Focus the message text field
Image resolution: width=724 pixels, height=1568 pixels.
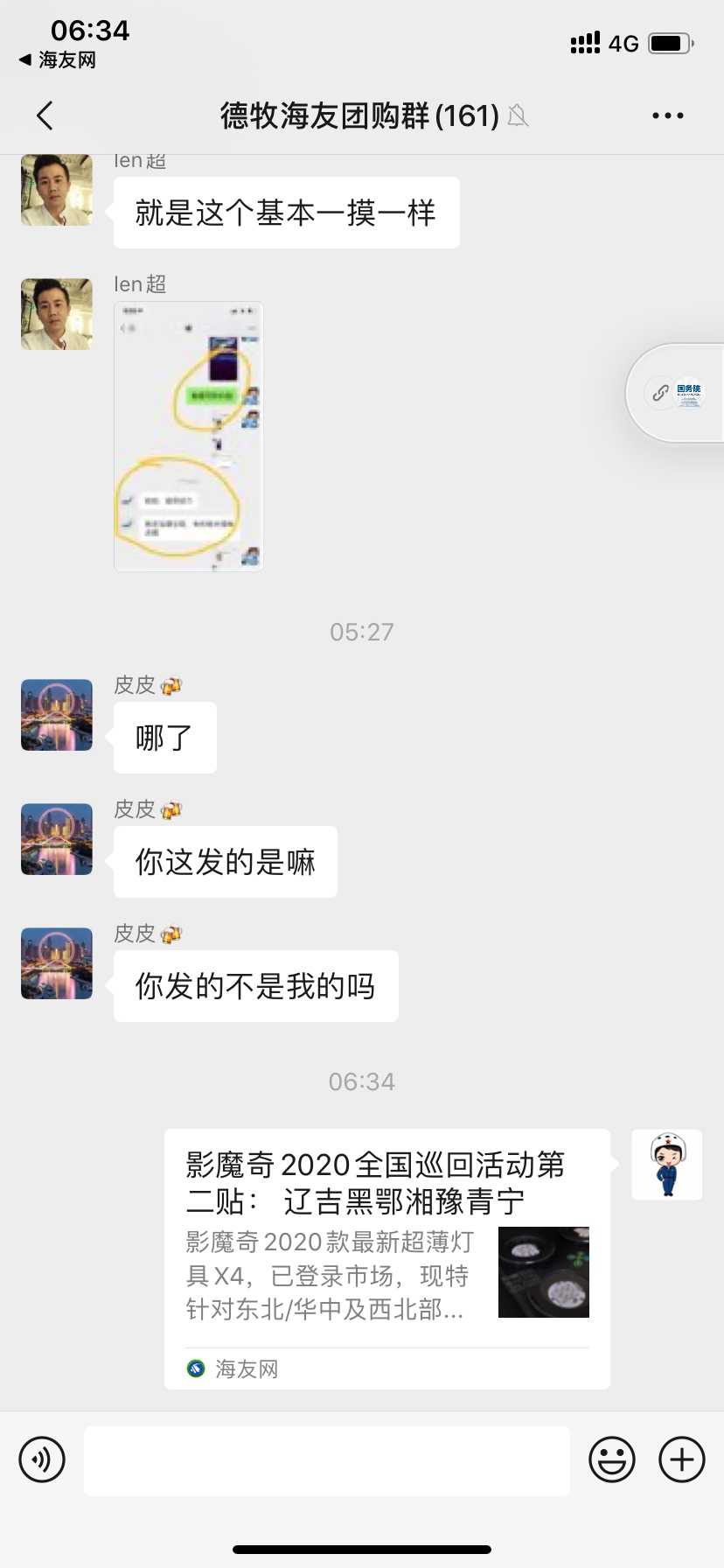click(326, 1459)
